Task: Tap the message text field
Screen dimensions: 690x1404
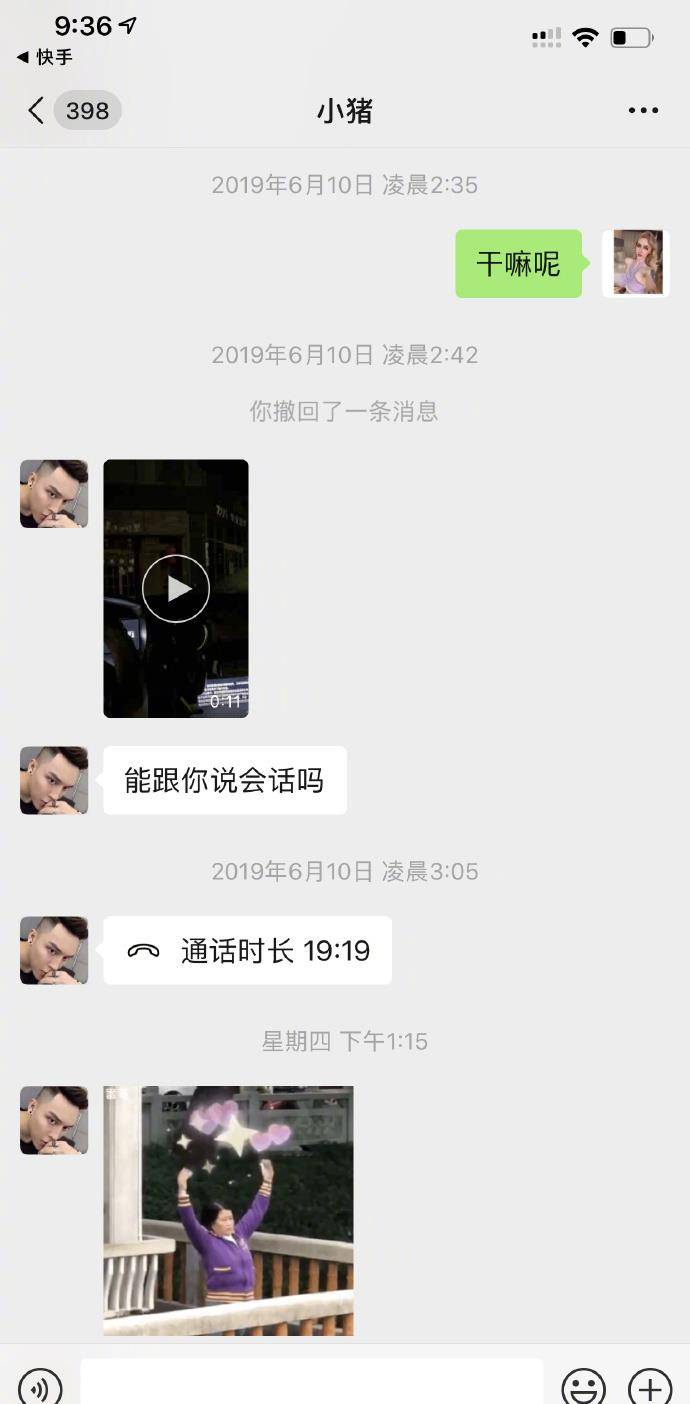Action: pos(312,1384)
